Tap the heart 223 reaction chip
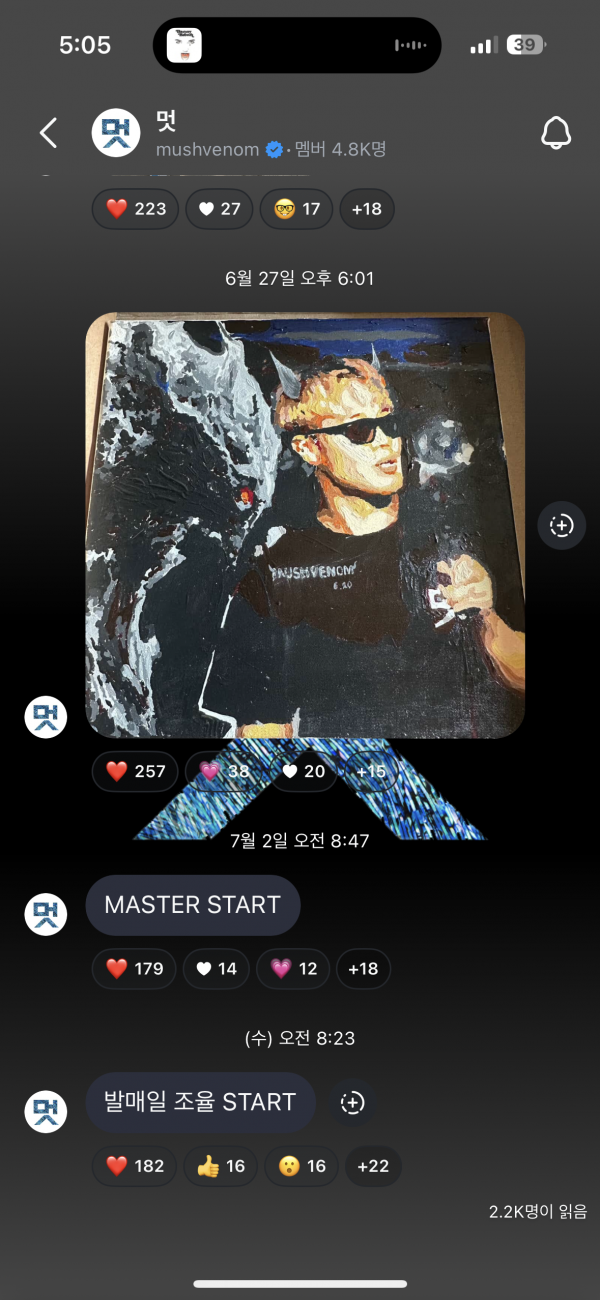Image resolution: width=600 pixels, height=1300 pixels. [135, 209]
